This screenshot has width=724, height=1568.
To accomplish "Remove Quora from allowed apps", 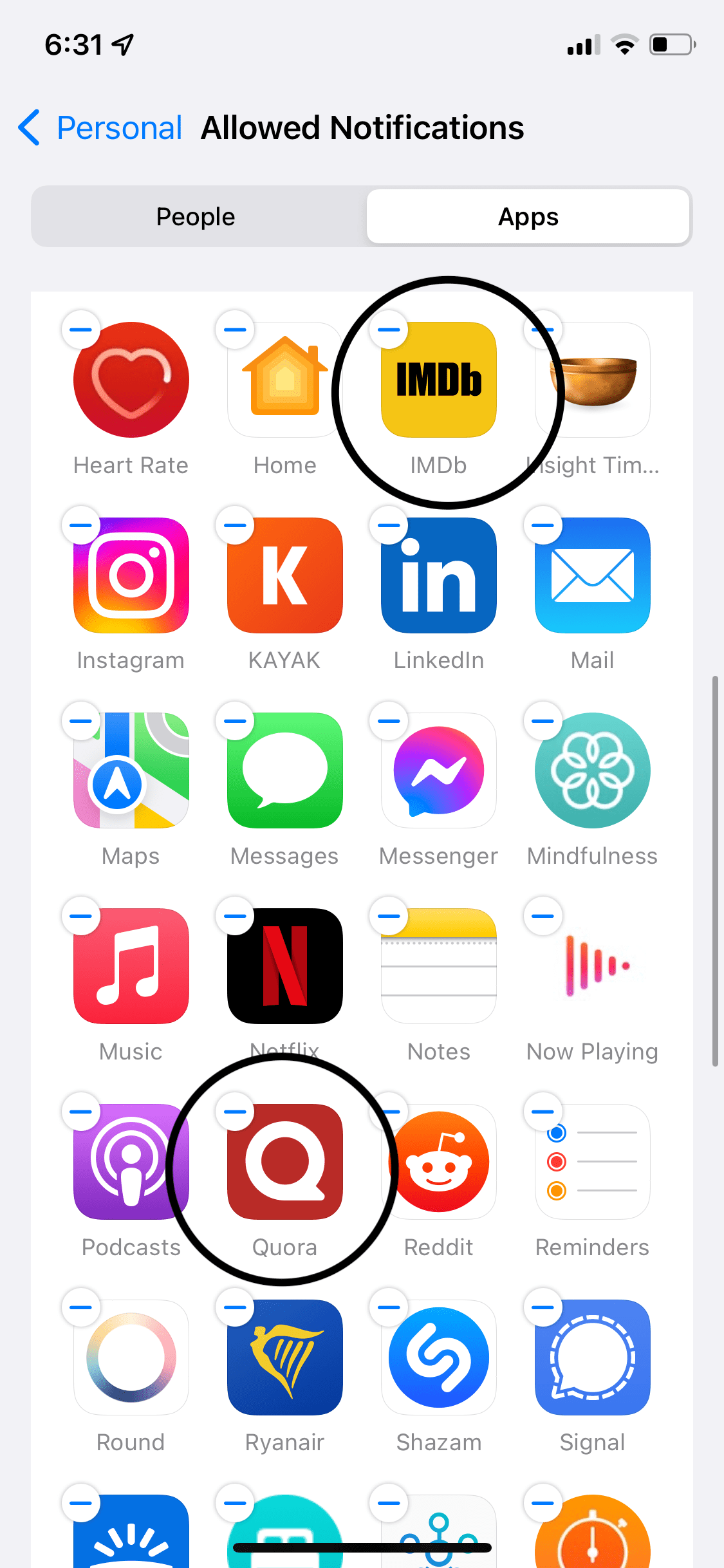I will (235, 1112).
